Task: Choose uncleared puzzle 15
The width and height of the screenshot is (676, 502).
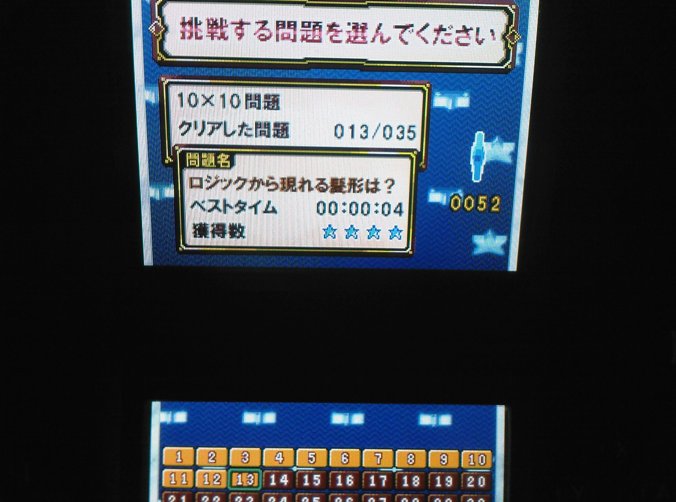Action: click(311, 479)
